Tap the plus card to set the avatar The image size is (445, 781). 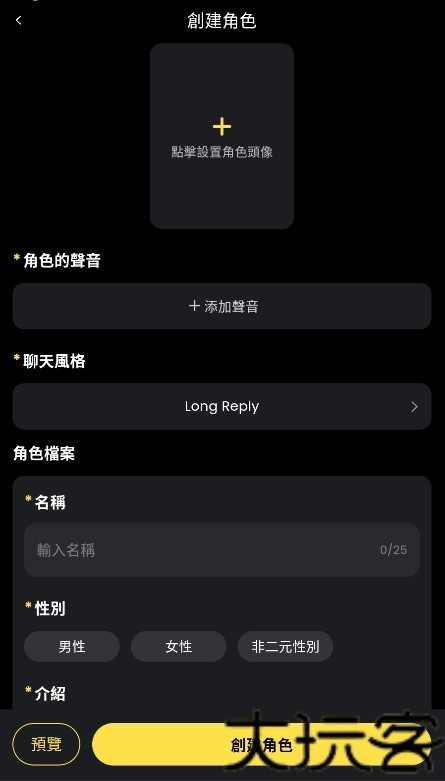tap(222, 136)
